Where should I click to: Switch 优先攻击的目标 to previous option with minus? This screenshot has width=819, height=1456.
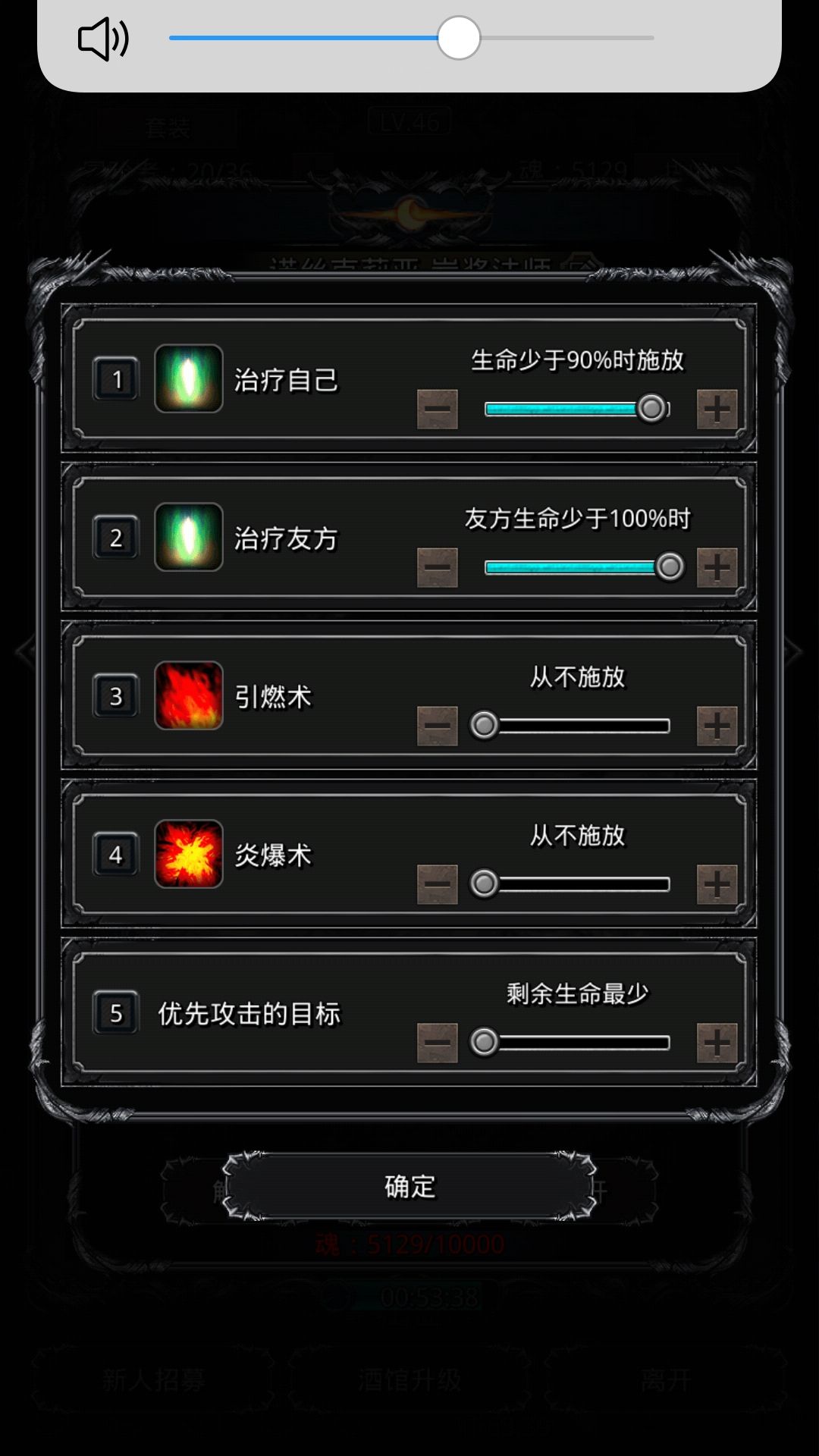coord(438,1043)
